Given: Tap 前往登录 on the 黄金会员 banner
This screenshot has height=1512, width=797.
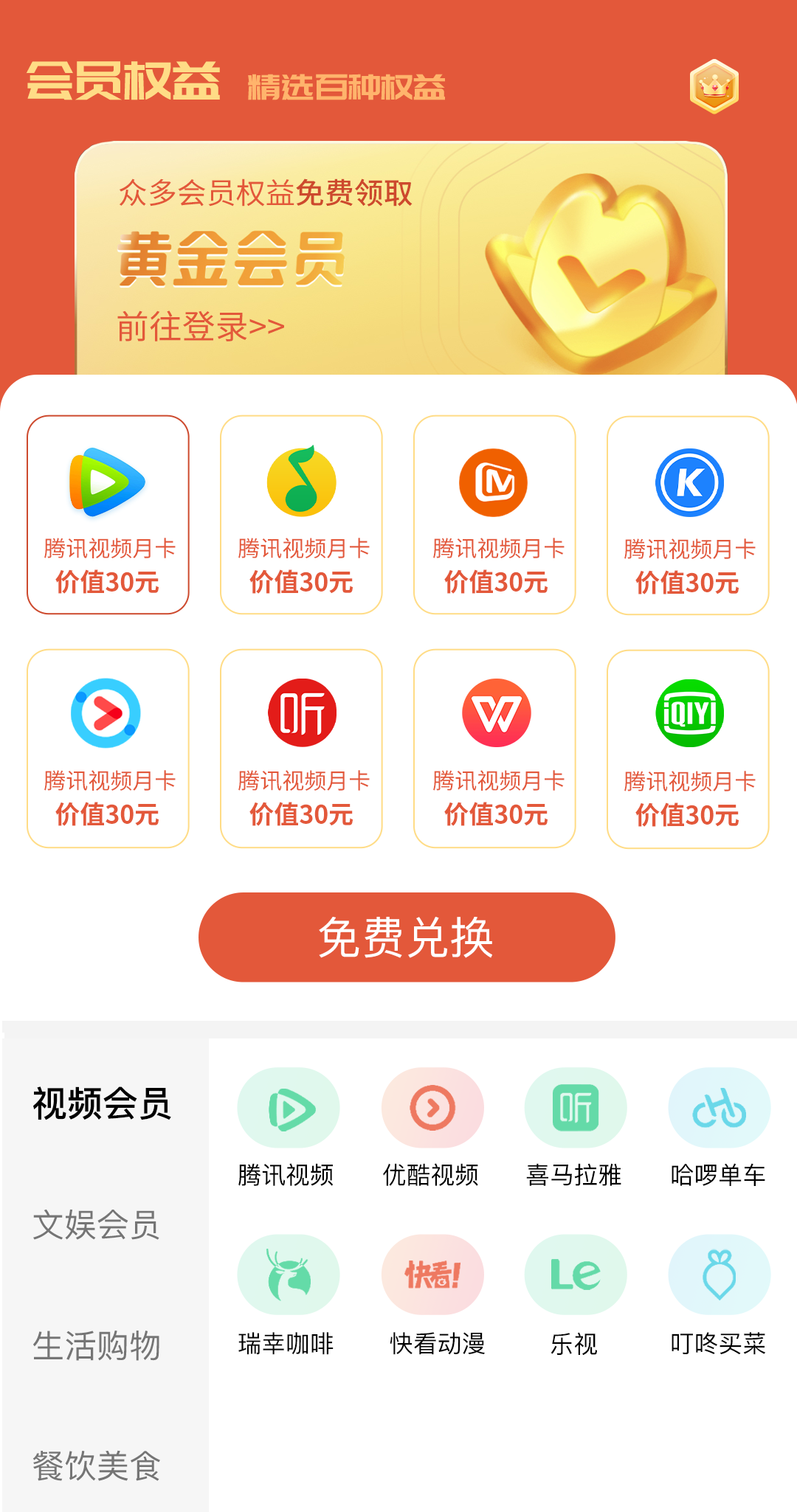Looking at the screenshot, I should (201, 327).
